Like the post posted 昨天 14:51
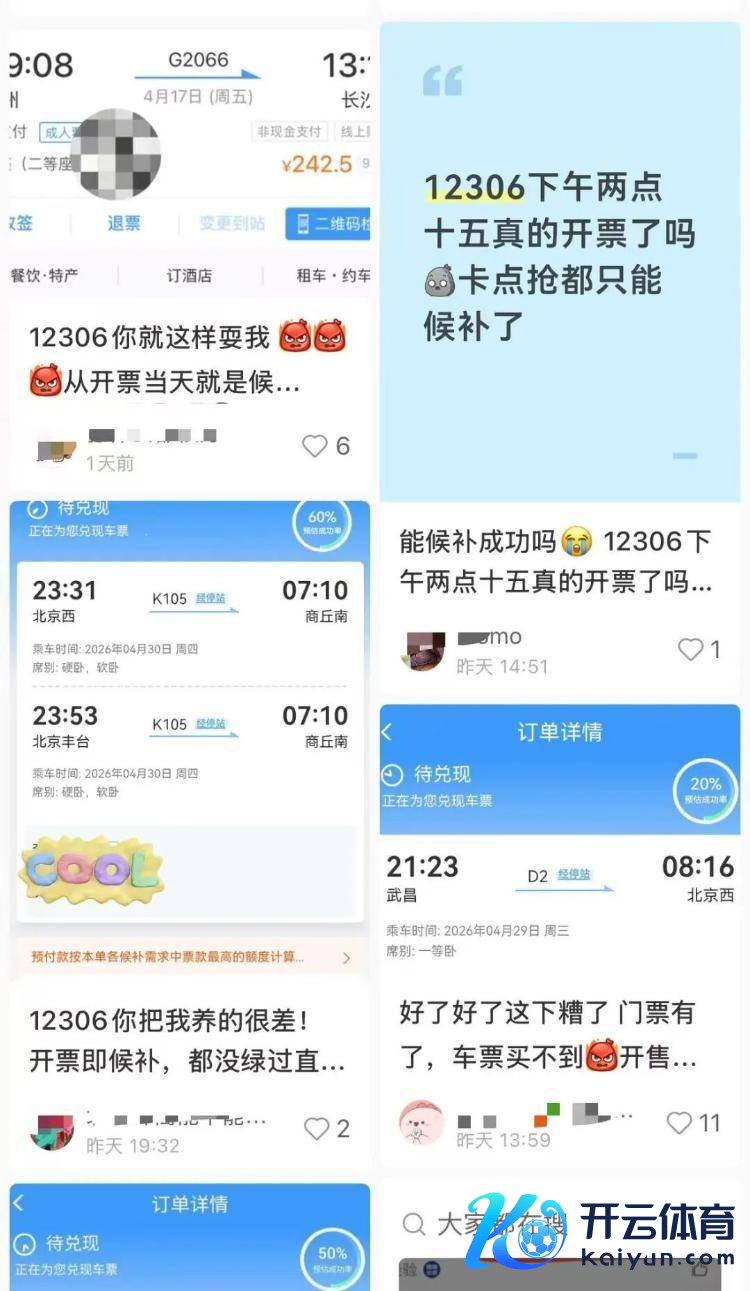The image size is (750, 1291). [x=691, y=650]
